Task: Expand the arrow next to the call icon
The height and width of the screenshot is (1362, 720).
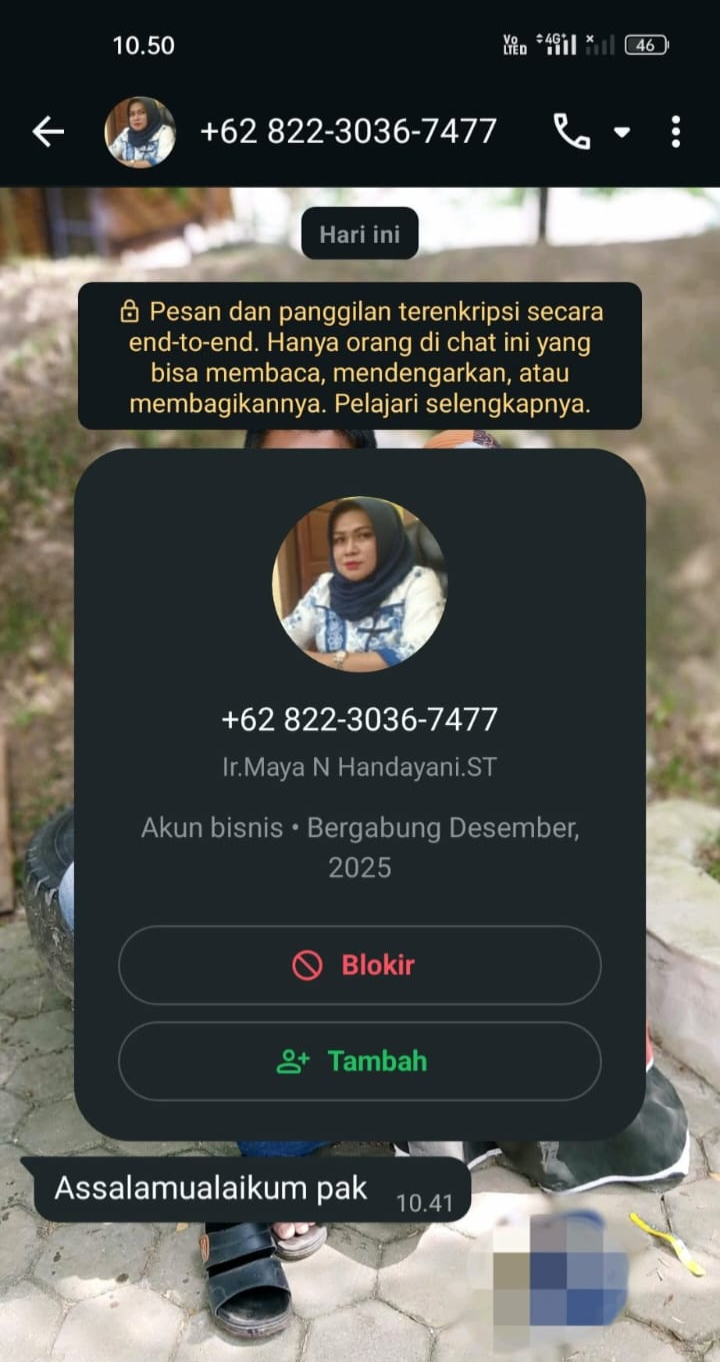Action: click(x=621, y=131)
